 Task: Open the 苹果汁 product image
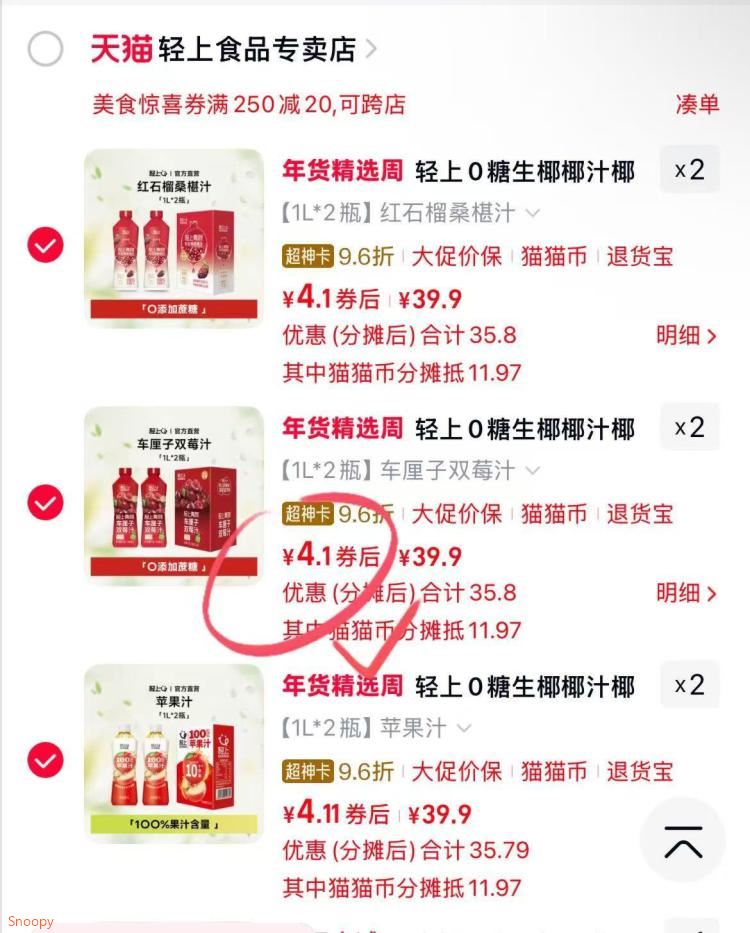click(x=174, y=753)
